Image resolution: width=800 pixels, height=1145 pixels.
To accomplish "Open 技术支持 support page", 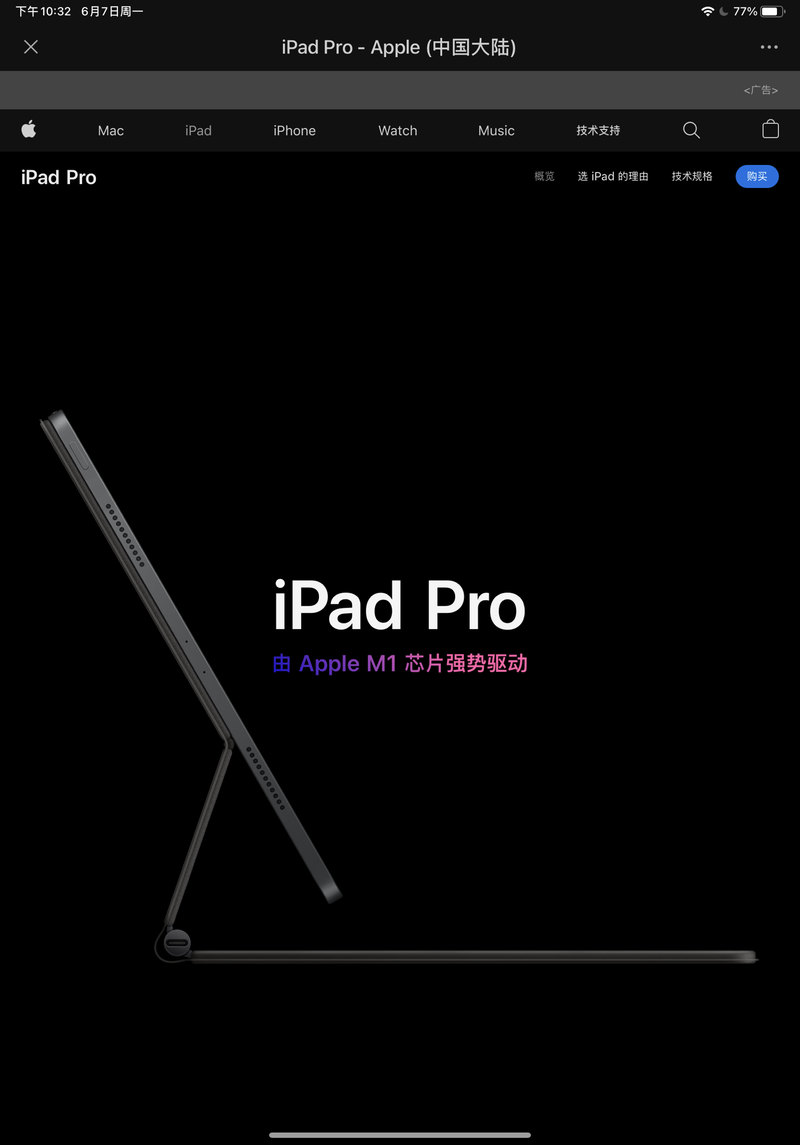I will [598, 131].
